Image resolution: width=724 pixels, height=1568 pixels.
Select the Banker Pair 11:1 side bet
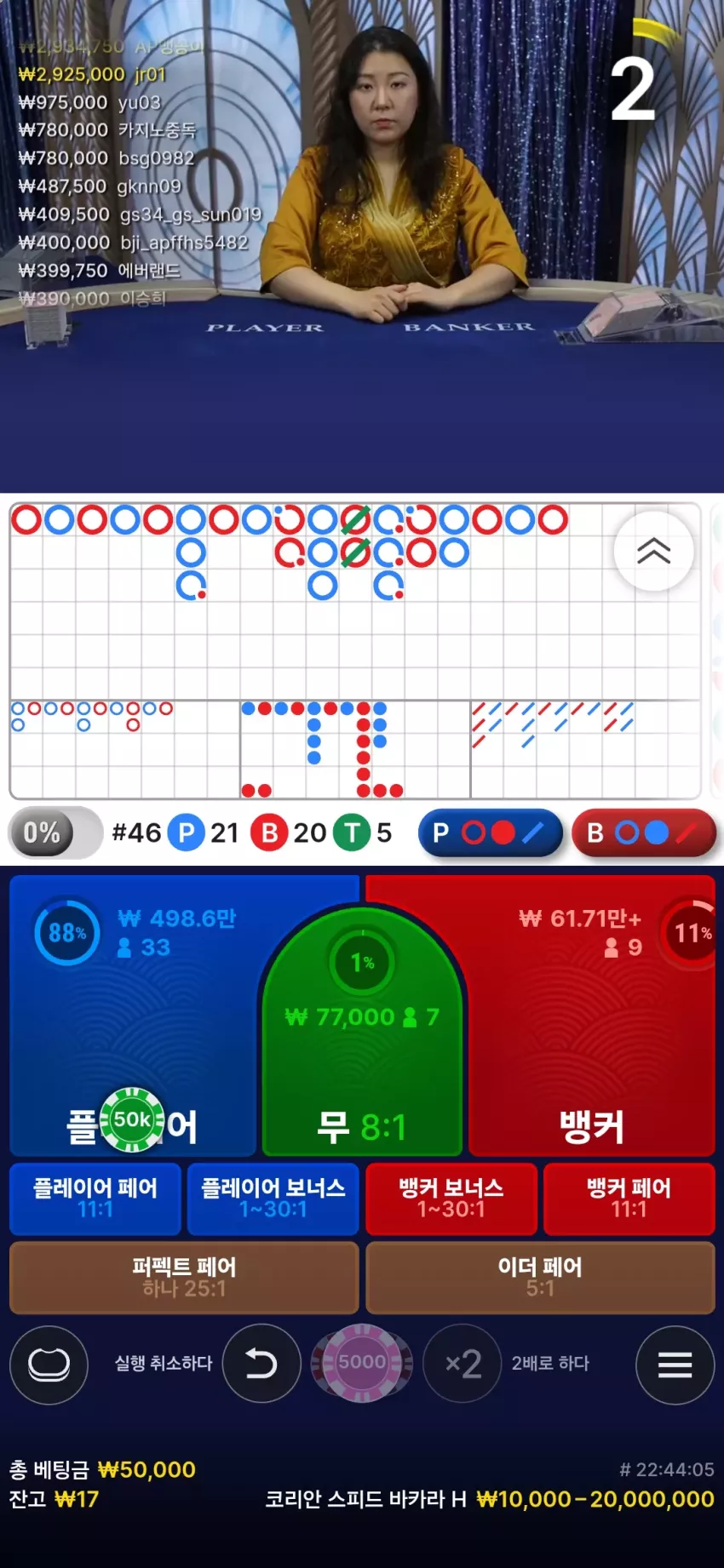(x=629, y=1199)
